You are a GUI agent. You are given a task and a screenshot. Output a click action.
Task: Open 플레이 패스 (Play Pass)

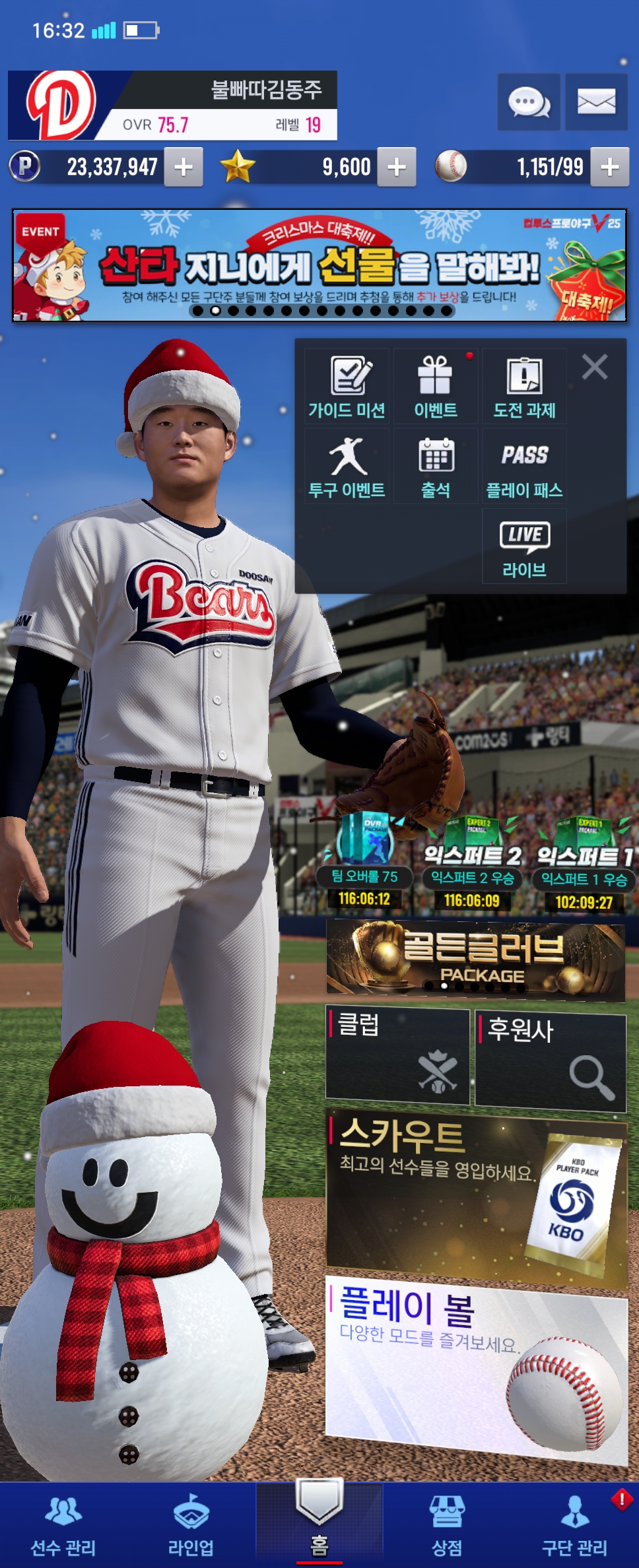(x=524, y=467)
